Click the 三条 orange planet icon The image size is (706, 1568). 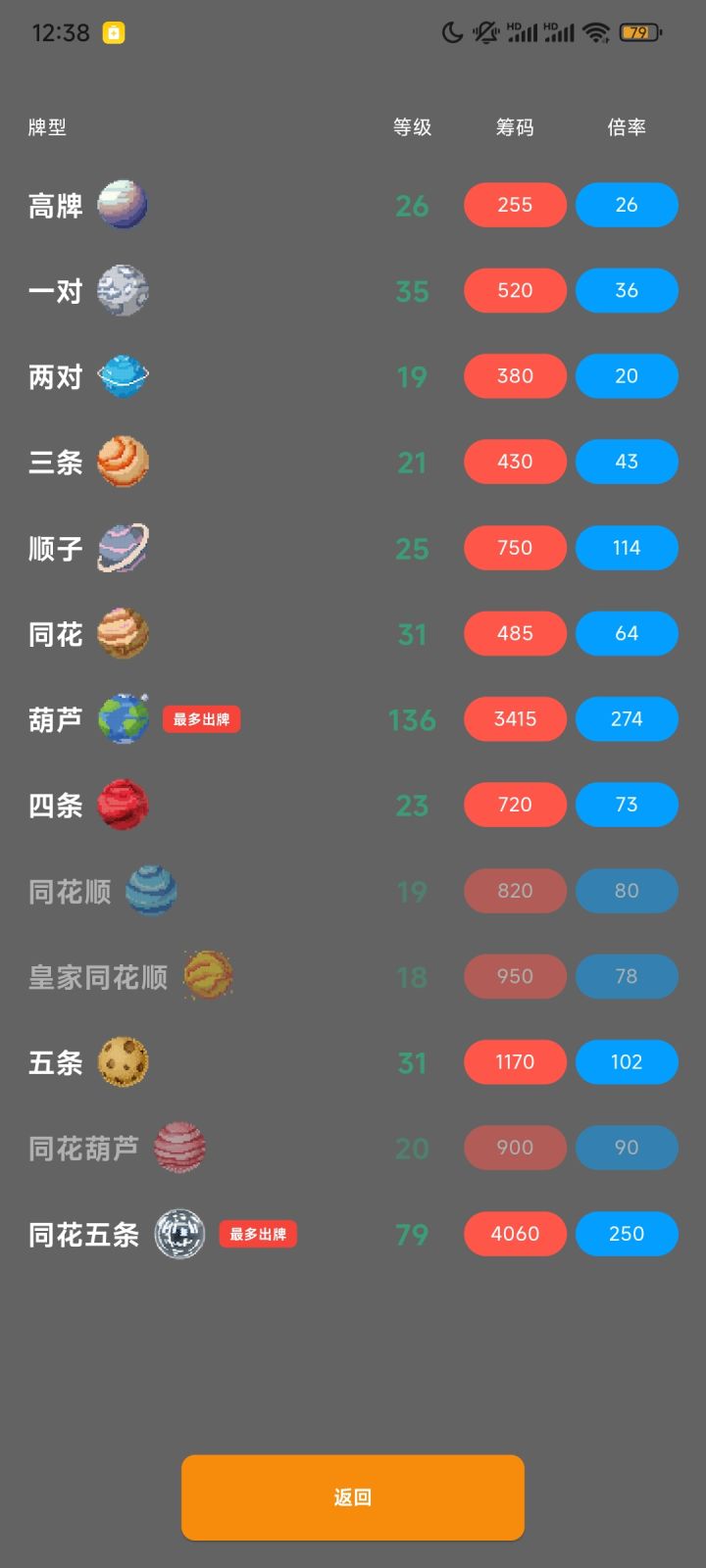(123, 462)
